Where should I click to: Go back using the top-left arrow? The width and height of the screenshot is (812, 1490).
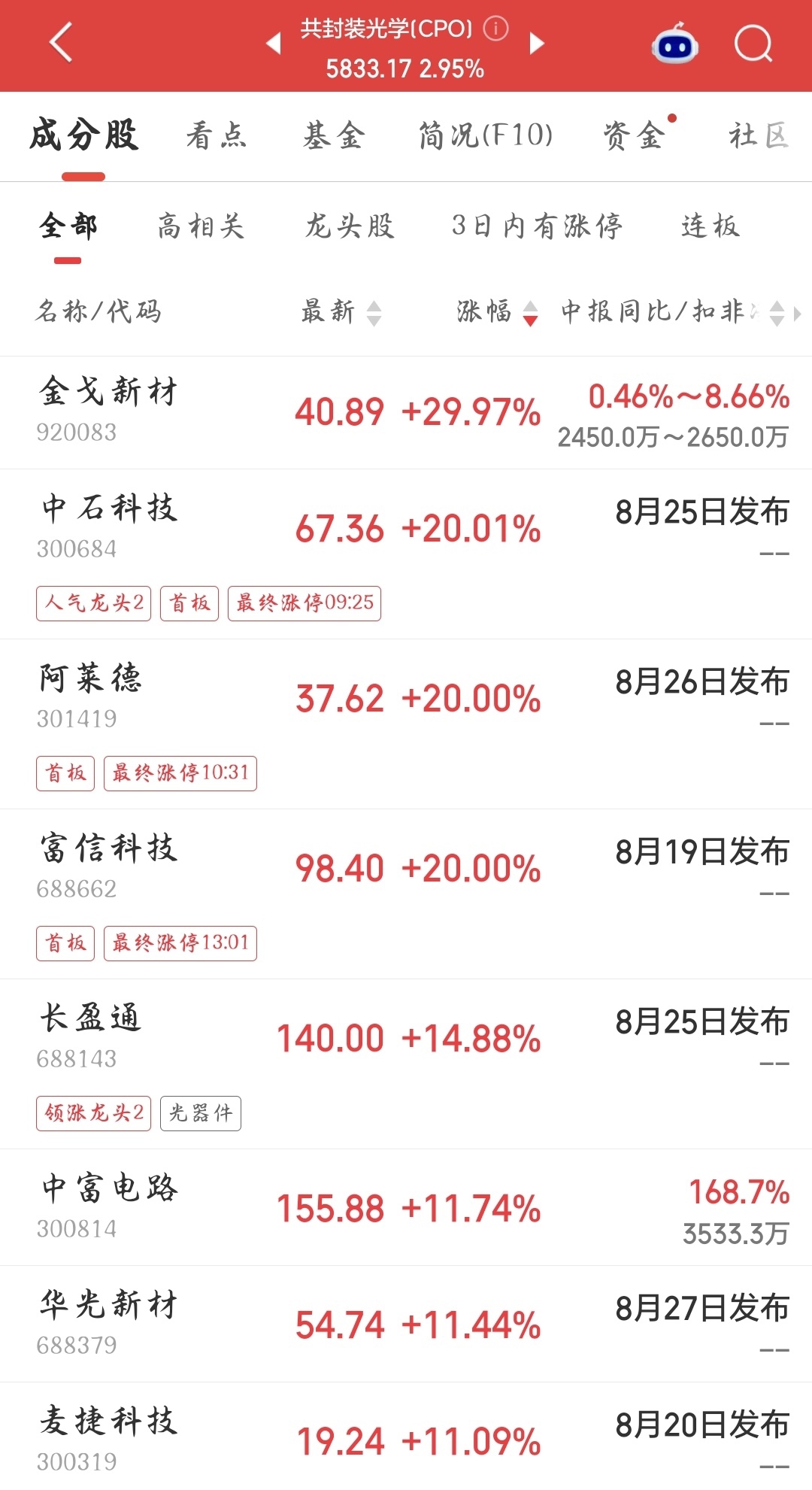(61, 43)
